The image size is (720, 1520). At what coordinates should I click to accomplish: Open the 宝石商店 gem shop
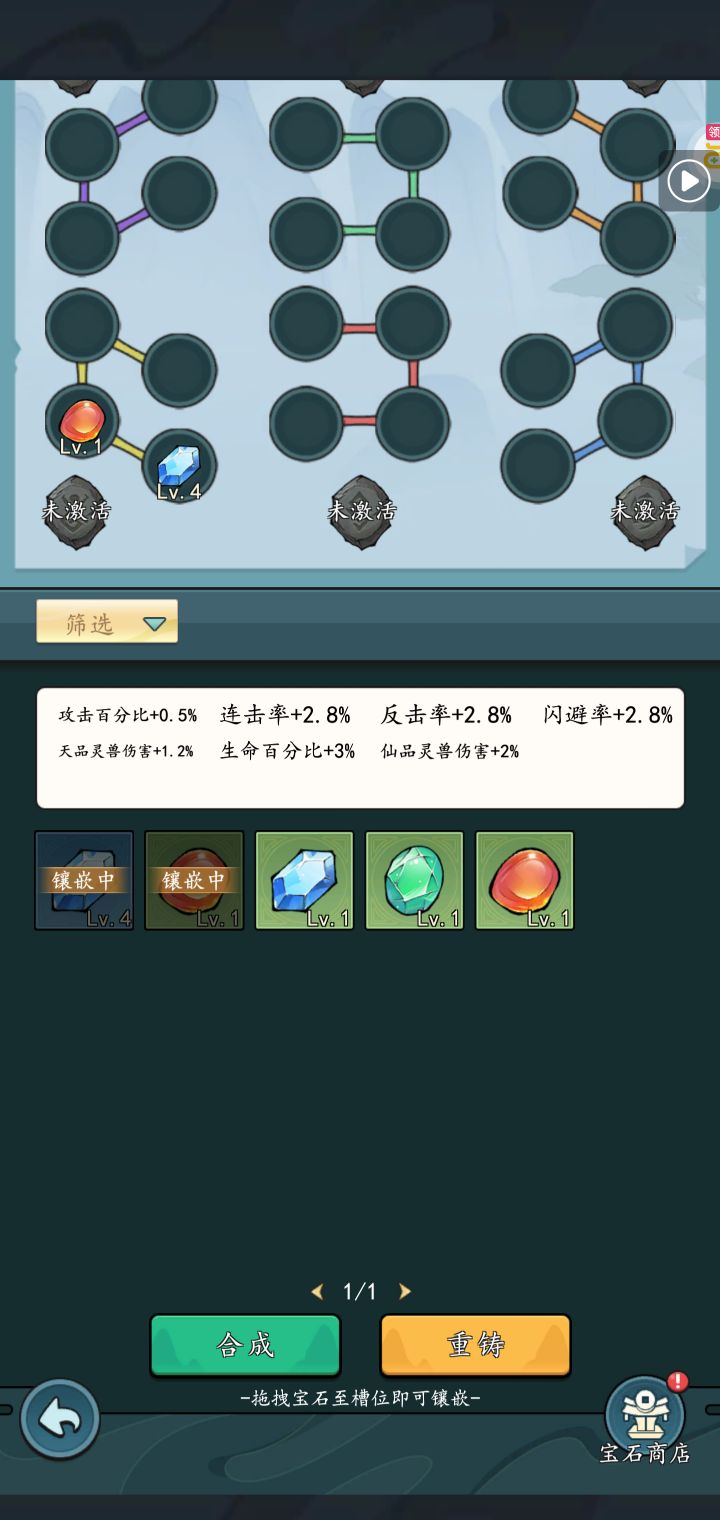(x=645, y=1420)
